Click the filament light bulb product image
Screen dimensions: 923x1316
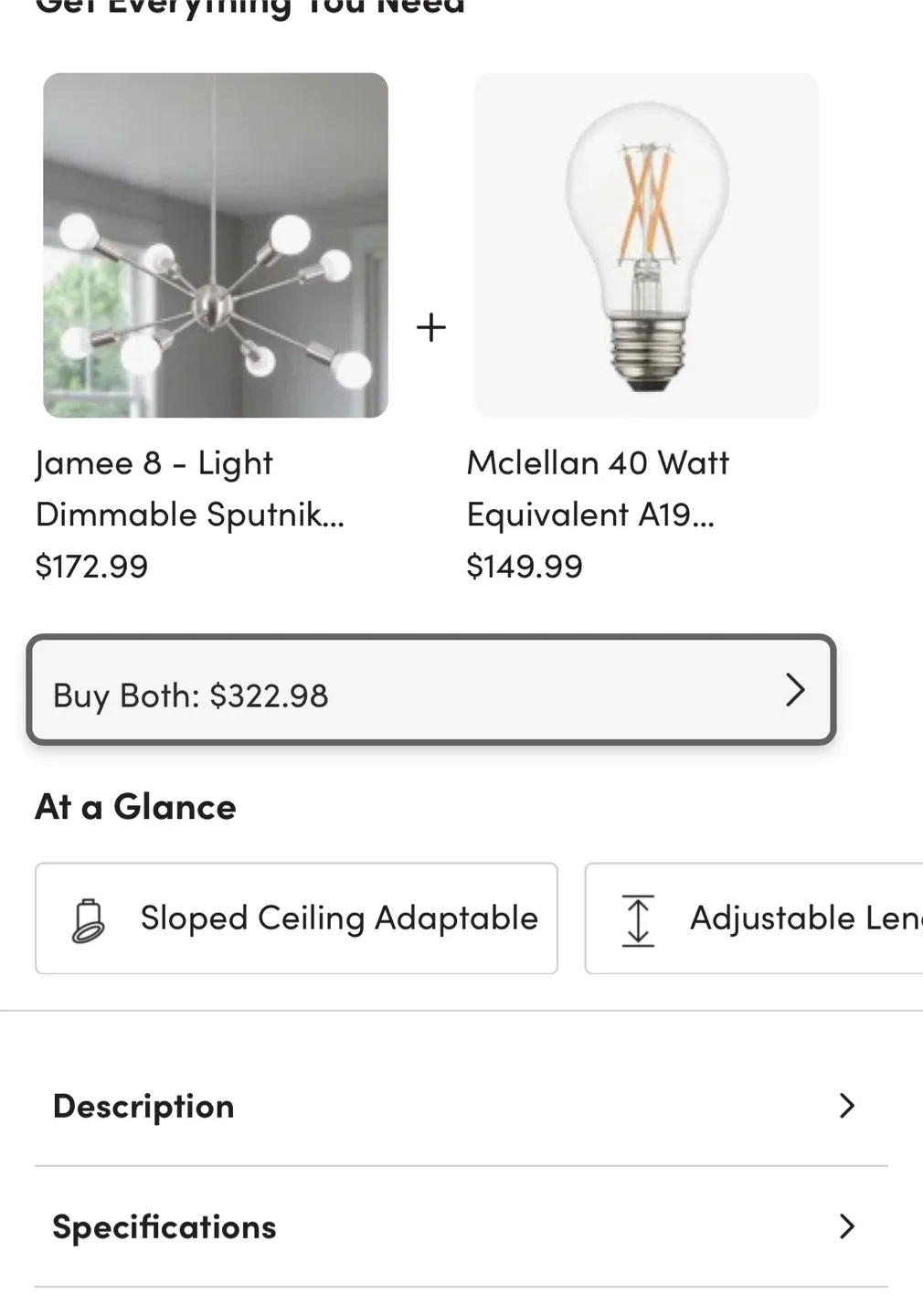[645, 243]
